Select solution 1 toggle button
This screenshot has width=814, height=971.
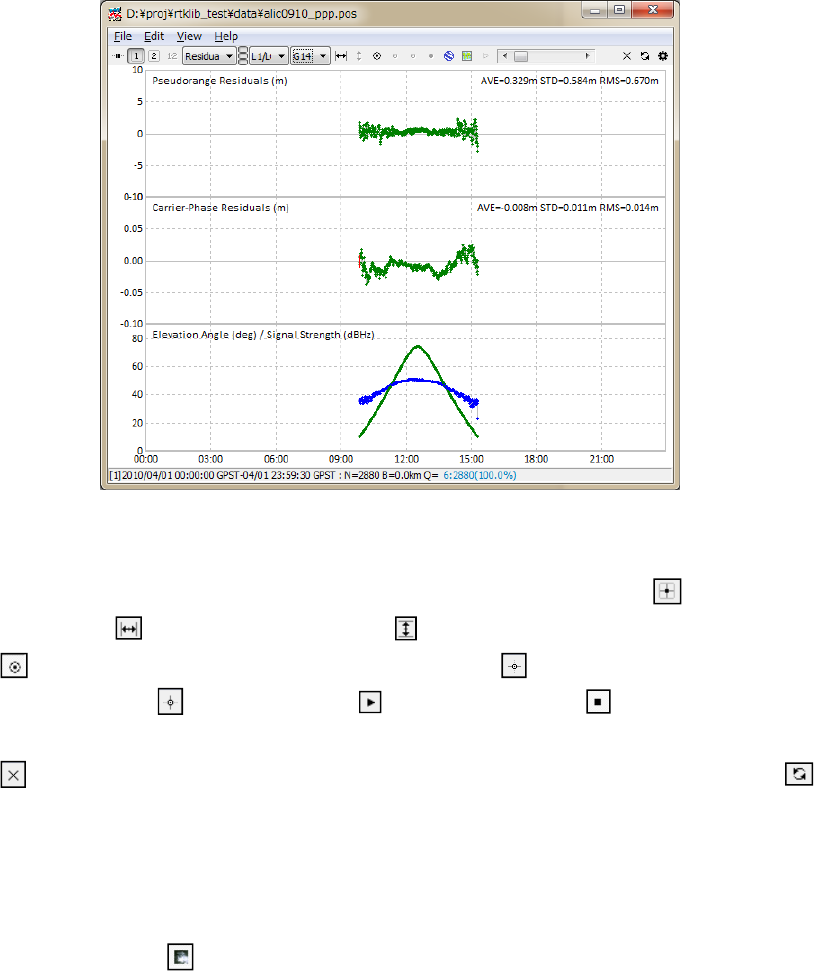point(136,56)
